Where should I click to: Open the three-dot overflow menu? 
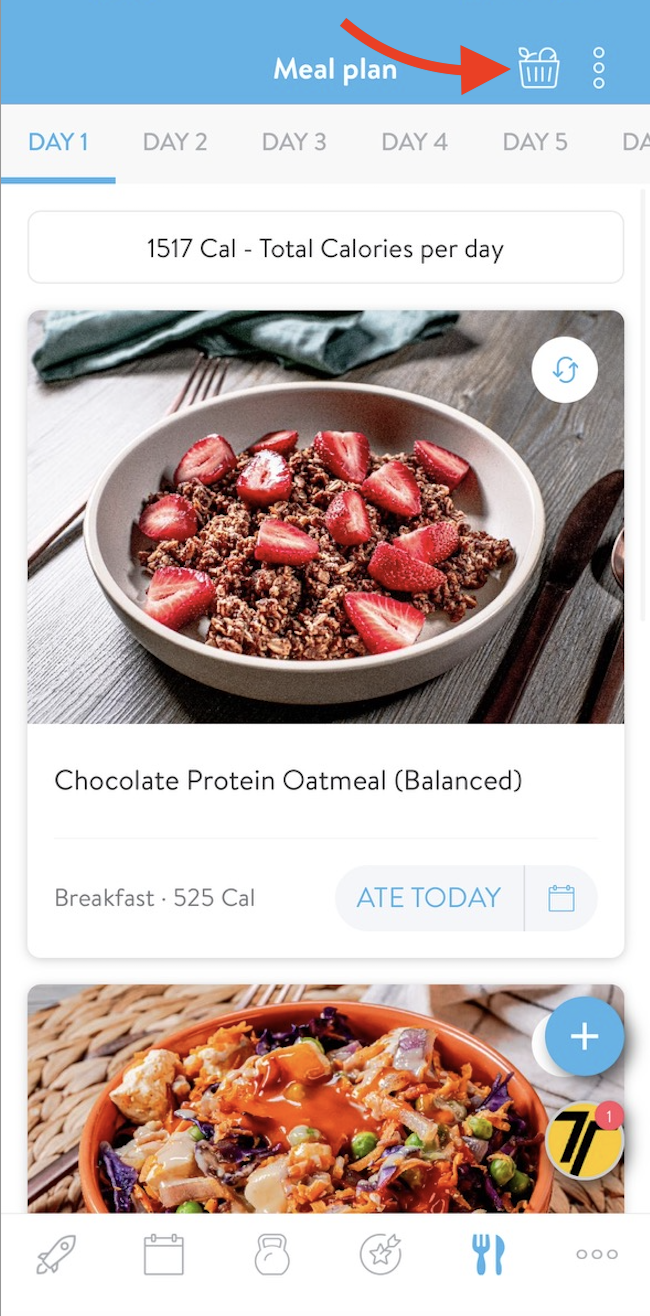pyautogui.click(x=599, y=68)
